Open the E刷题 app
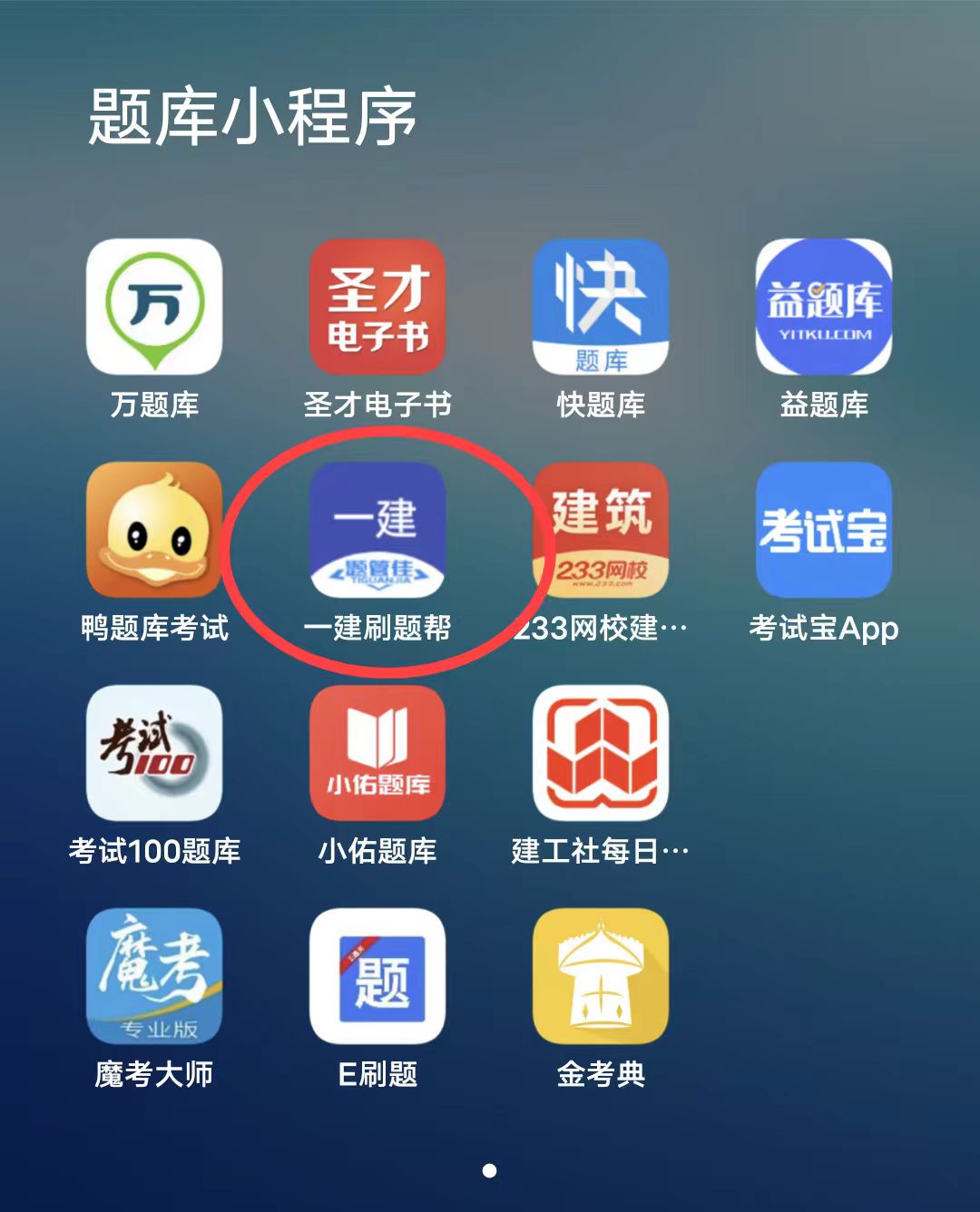Image resolution: width=980 pixels, height=1212 pixels. coord(377,976)
